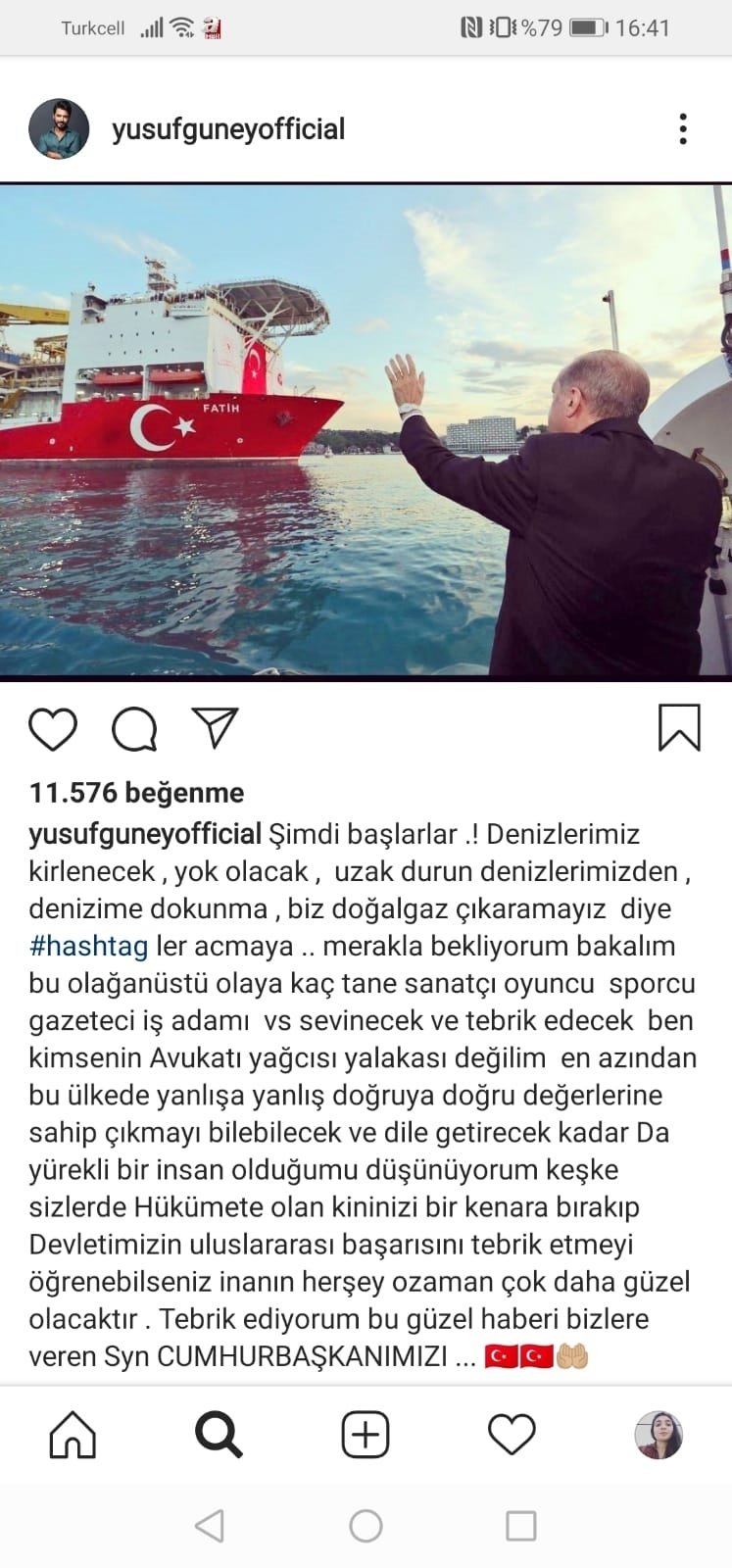Tap the system back button

(x=210, y=1526)
